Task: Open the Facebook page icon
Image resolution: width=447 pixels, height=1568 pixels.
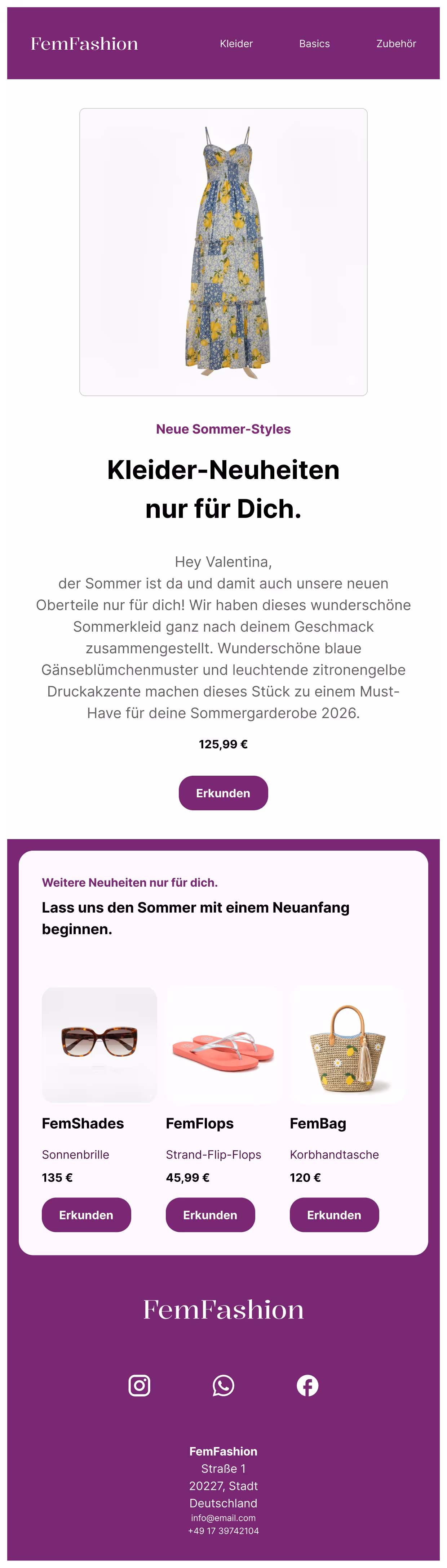Action: pyautogui.click(x=307, y=1385)
